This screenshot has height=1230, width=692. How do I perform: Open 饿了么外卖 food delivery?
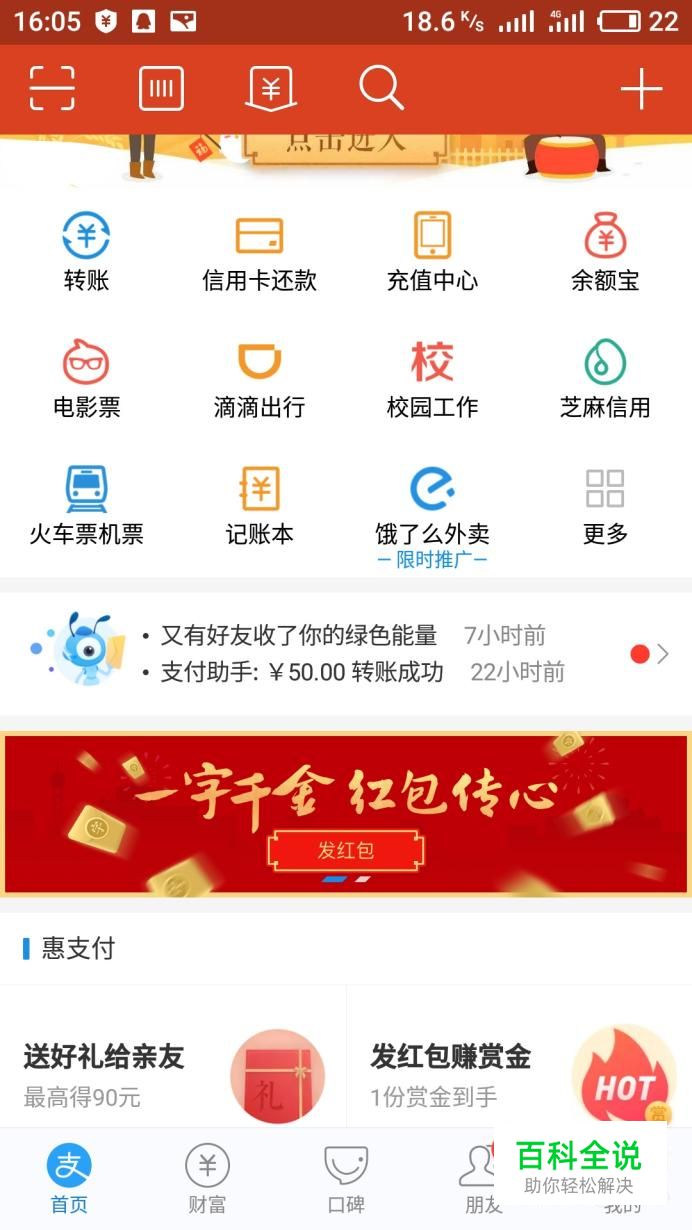(432, 505)
